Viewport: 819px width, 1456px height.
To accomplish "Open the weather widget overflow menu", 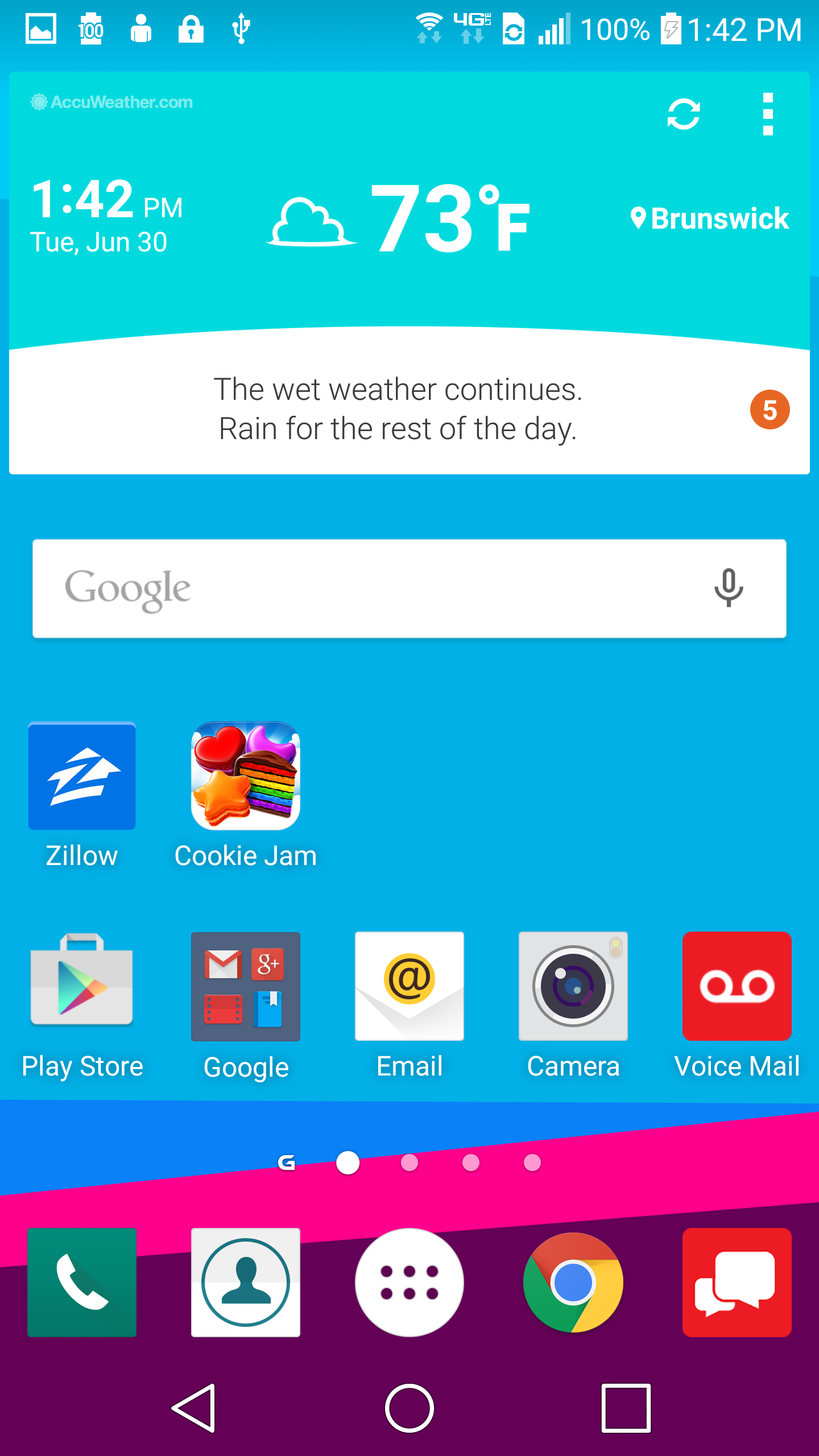I will click(768, 114).
